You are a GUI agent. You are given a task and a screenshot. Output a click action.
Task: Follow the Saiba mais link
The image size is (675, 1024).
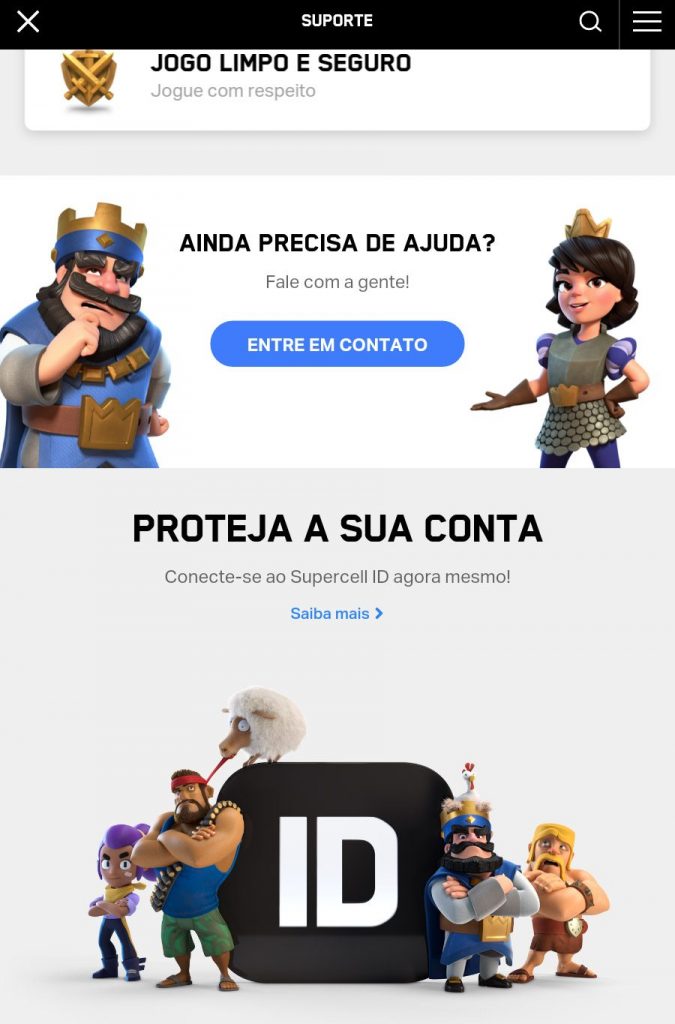click(x=336, y=613)
